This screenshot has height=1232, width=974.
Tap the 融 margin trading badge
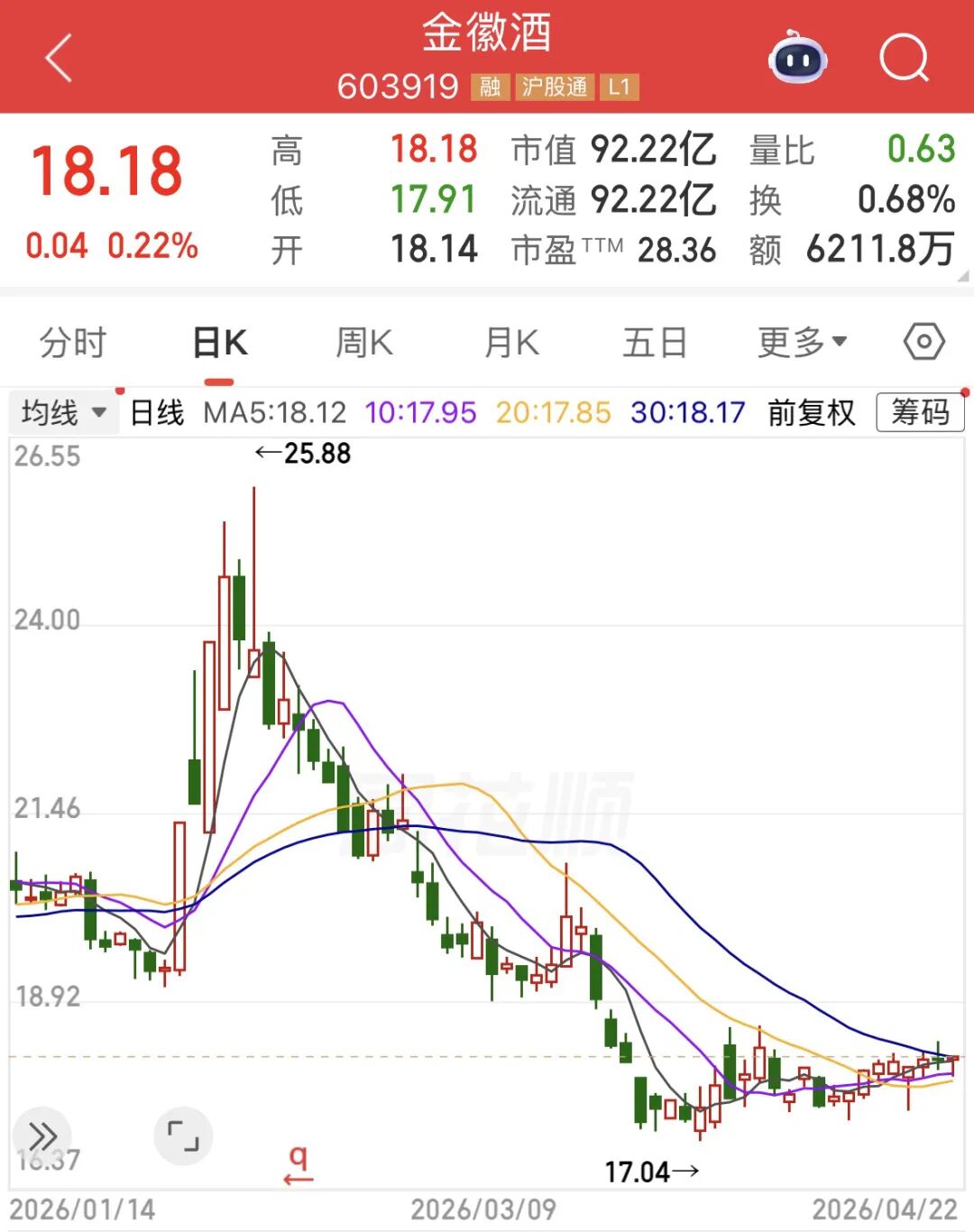pyautogui.click(x=491, y=87)
